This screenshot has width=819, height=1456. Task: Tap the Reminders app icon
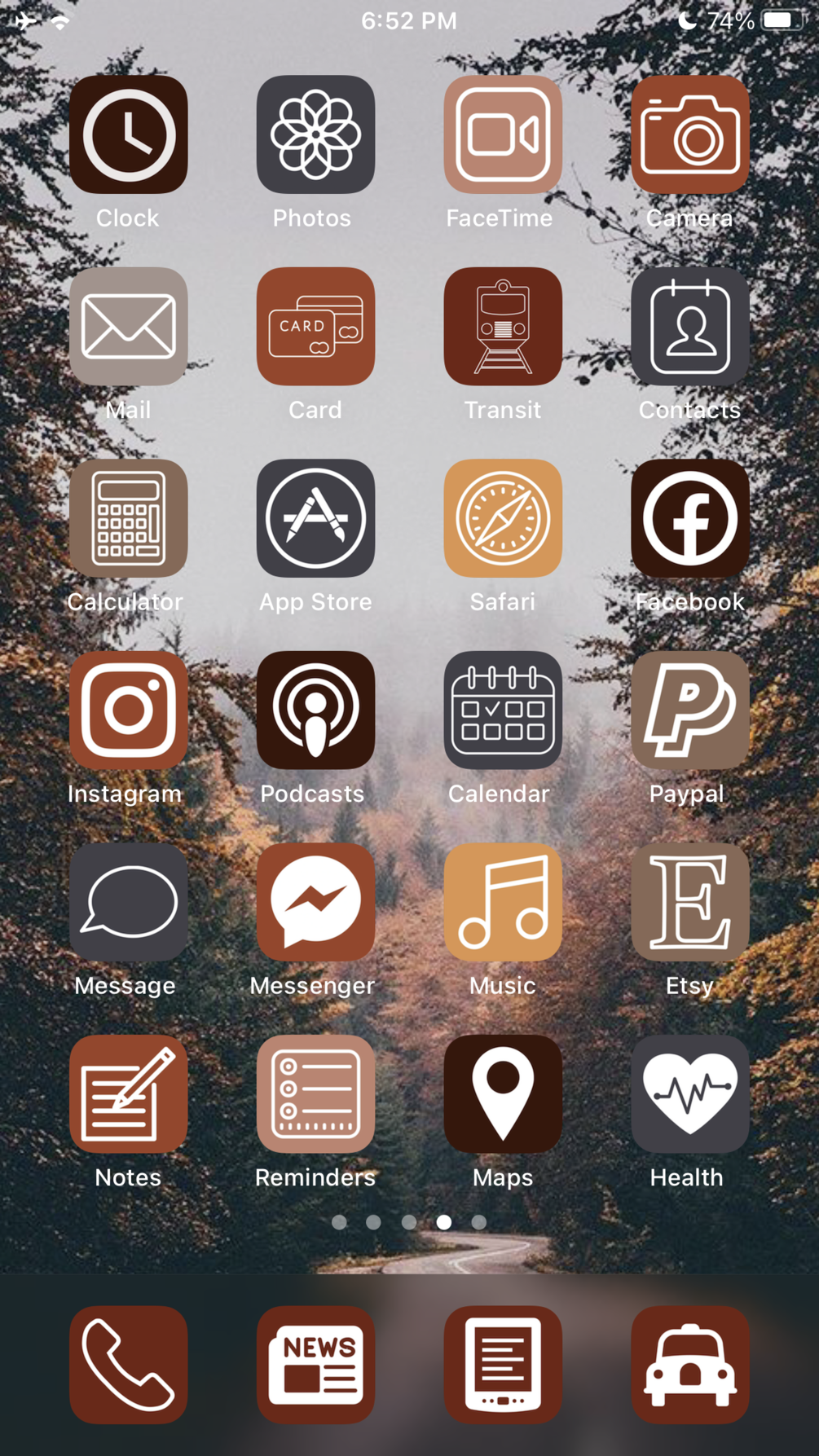[x=315, y=1093]
